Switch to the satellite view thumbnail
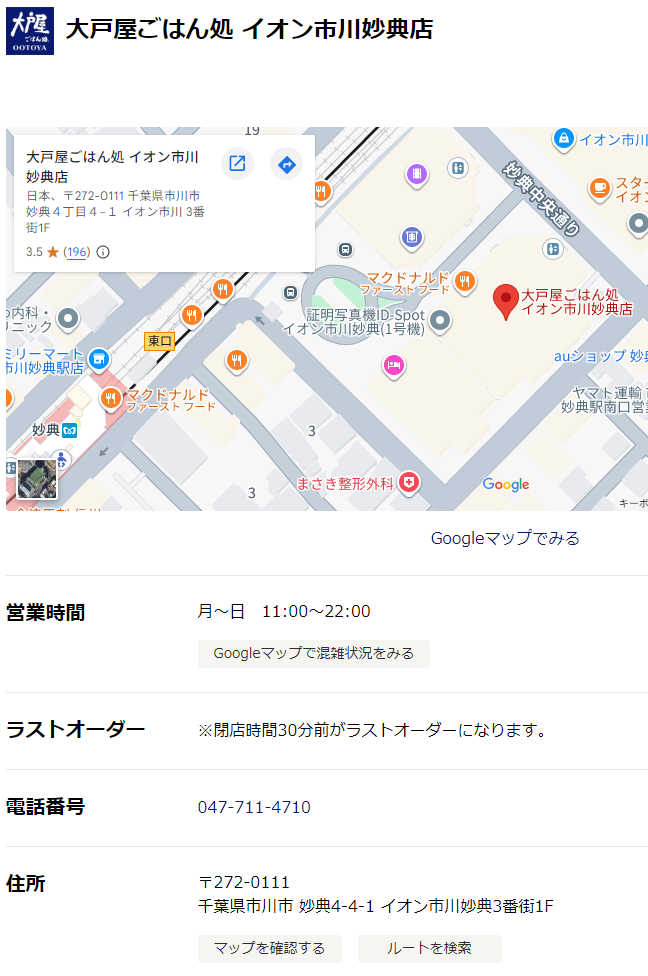Screen dimensions: 648x976 [37, 479]
